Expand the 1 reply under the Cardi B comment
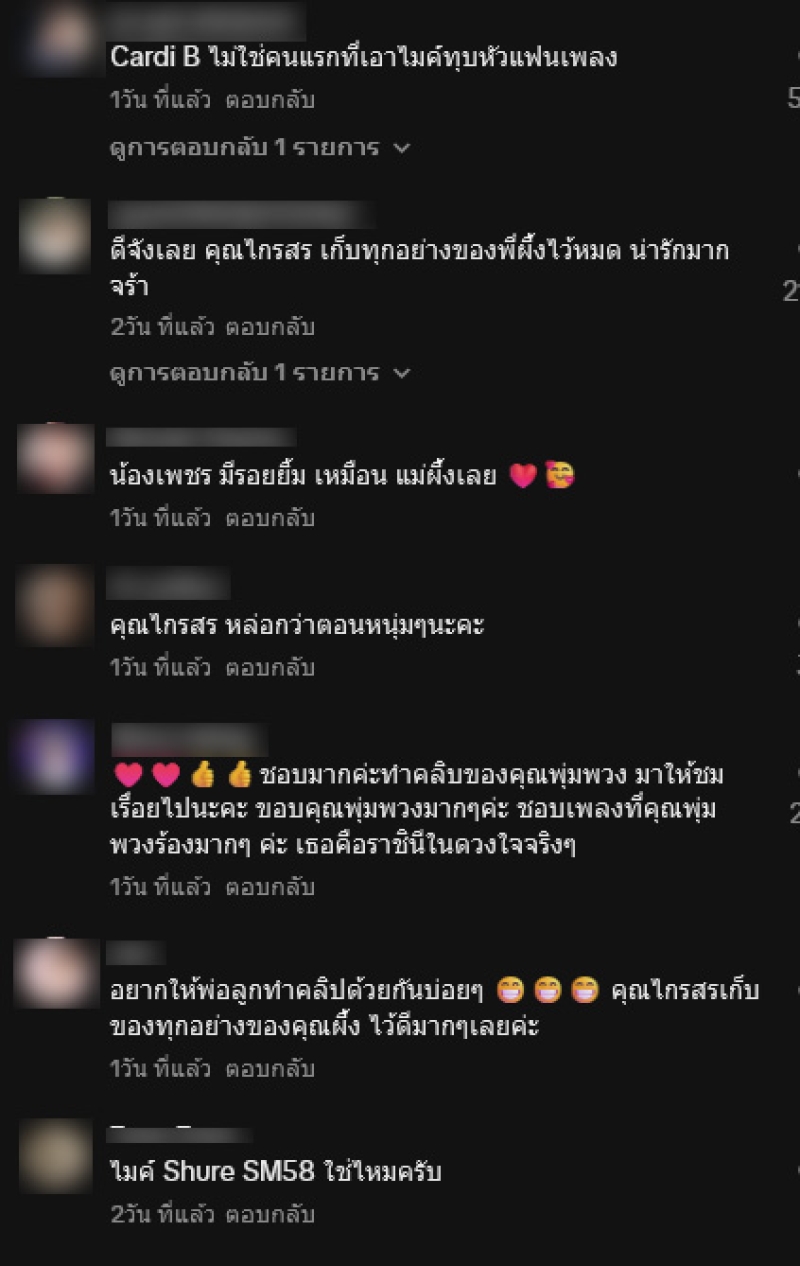Screen dimensions: 800x1266 (x=259, y=148)
